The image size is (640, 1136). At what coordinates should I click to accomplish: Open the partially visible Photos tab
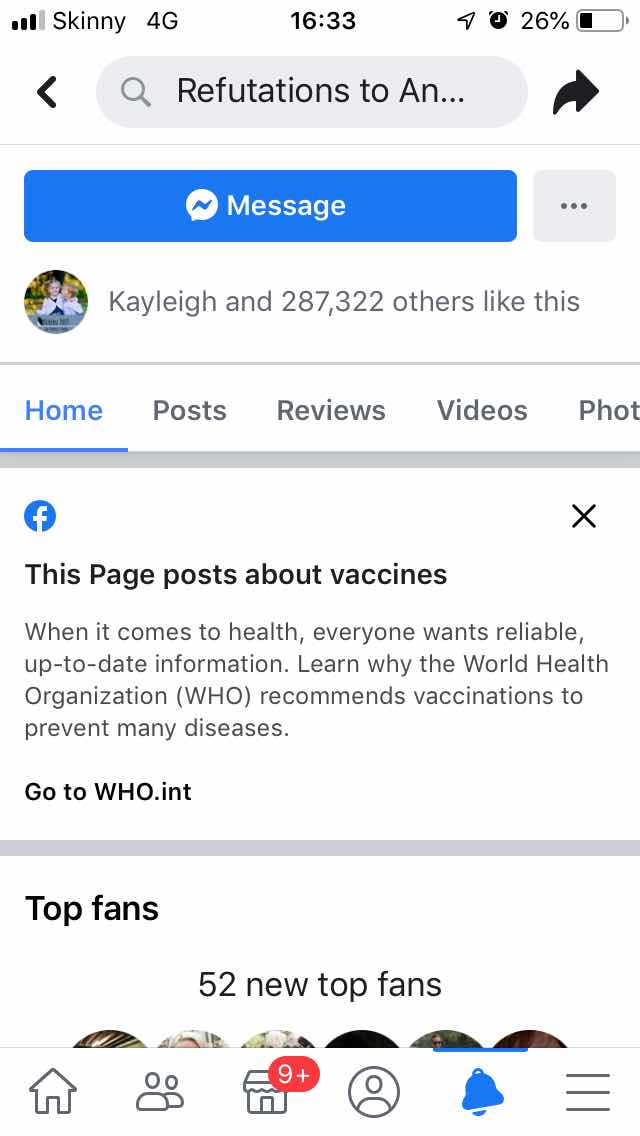pos(608,410)
